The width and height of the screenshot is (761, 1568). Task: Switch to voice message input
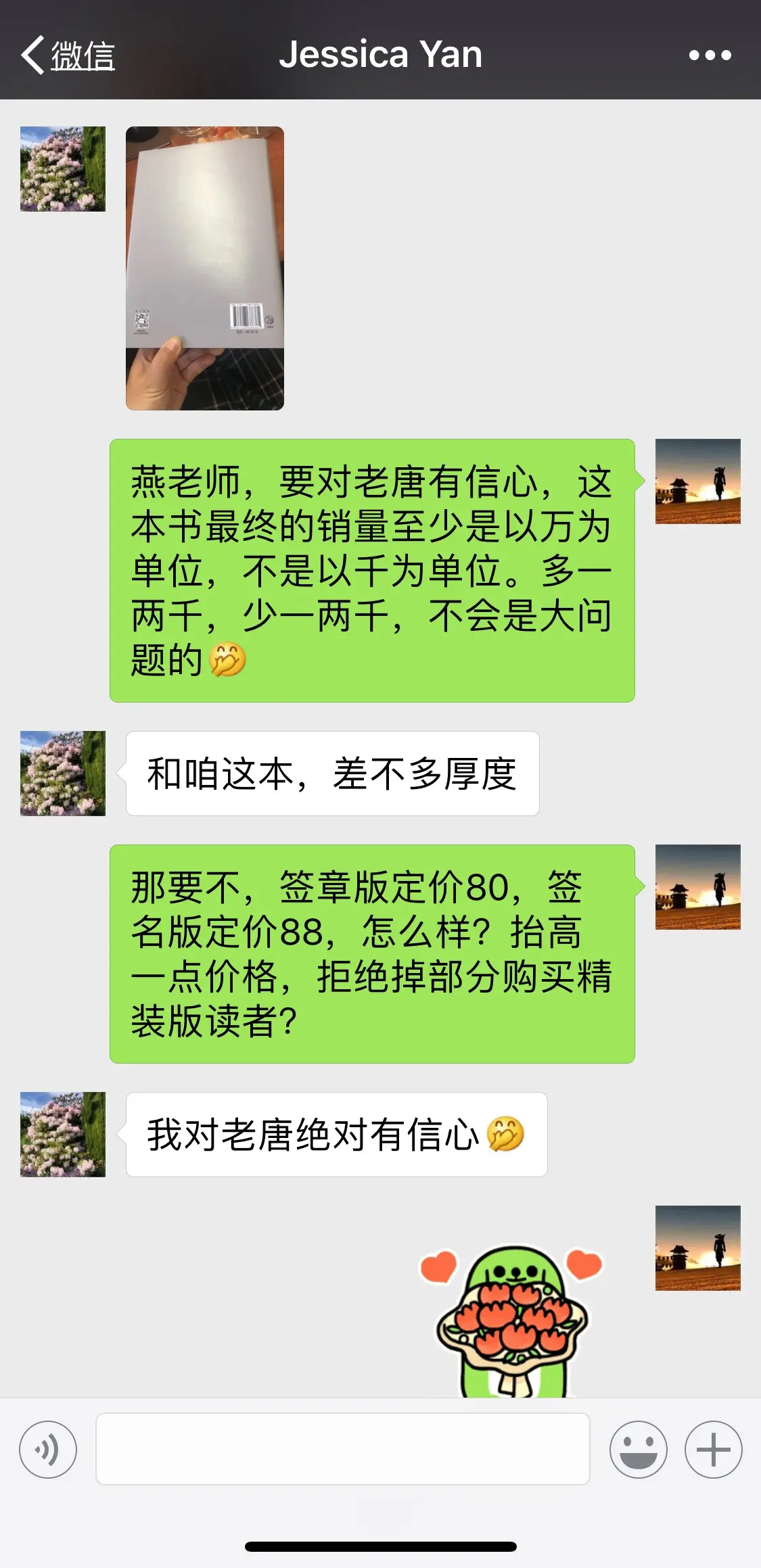pyautogui.click(x=48, y=1450)
